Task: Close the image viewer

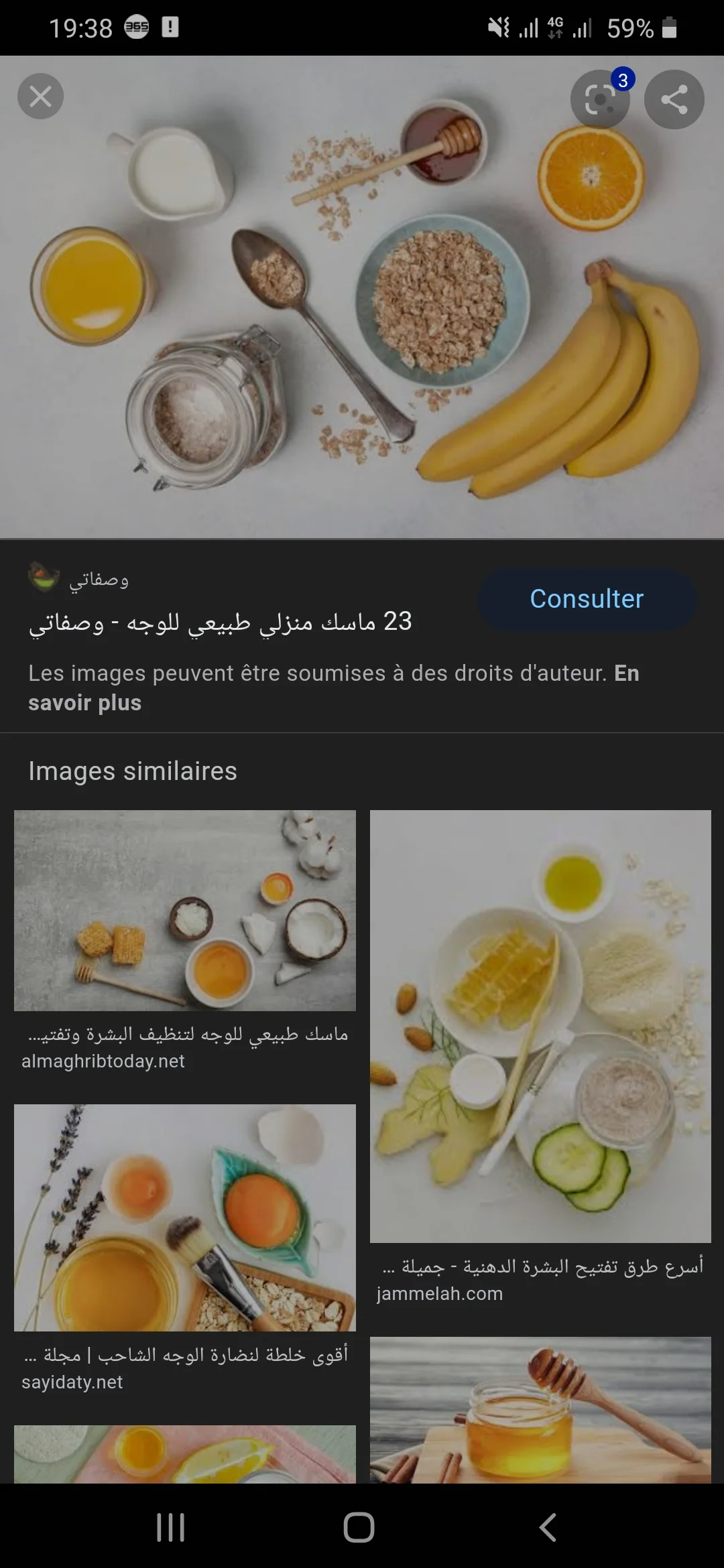Action: pos(40,96)
